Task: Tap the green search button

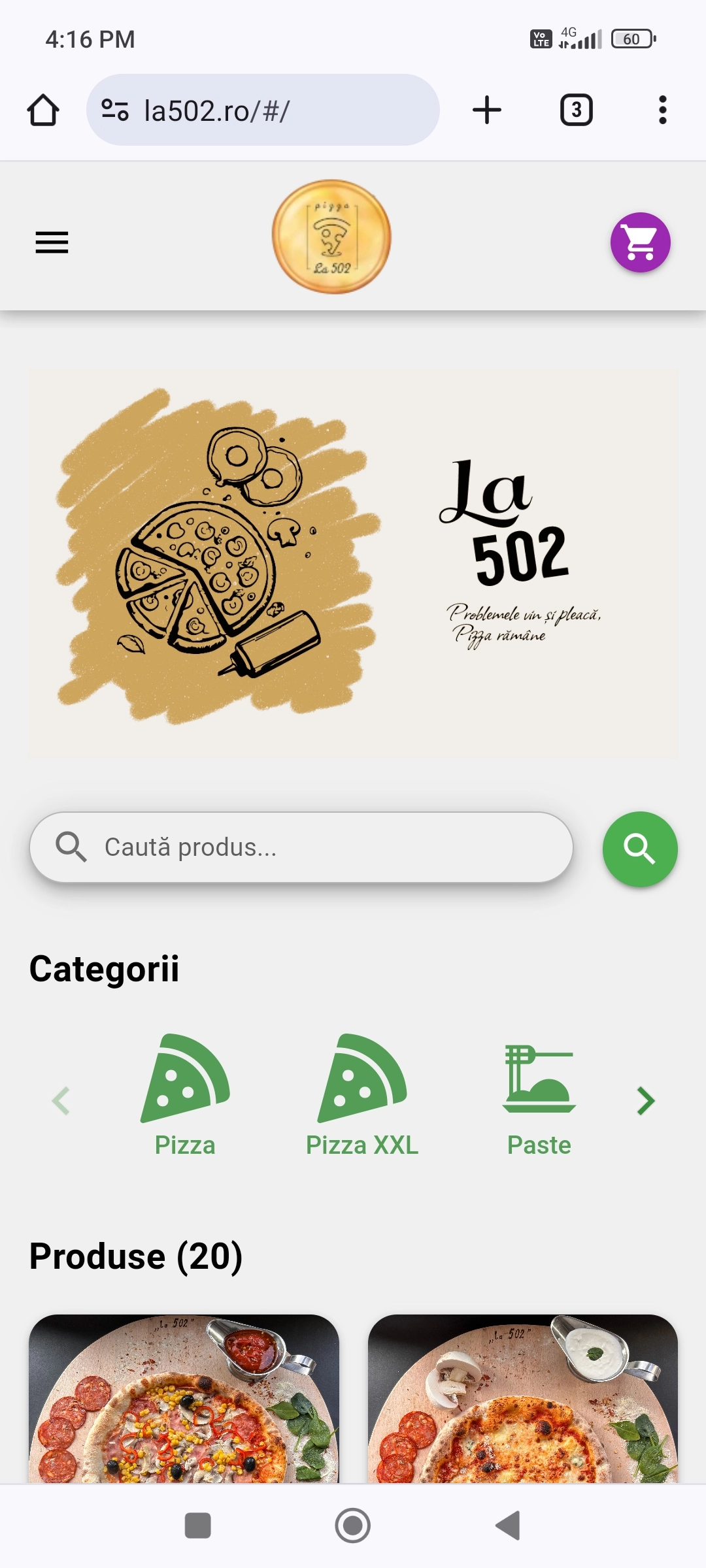Action: pos(640,849)
